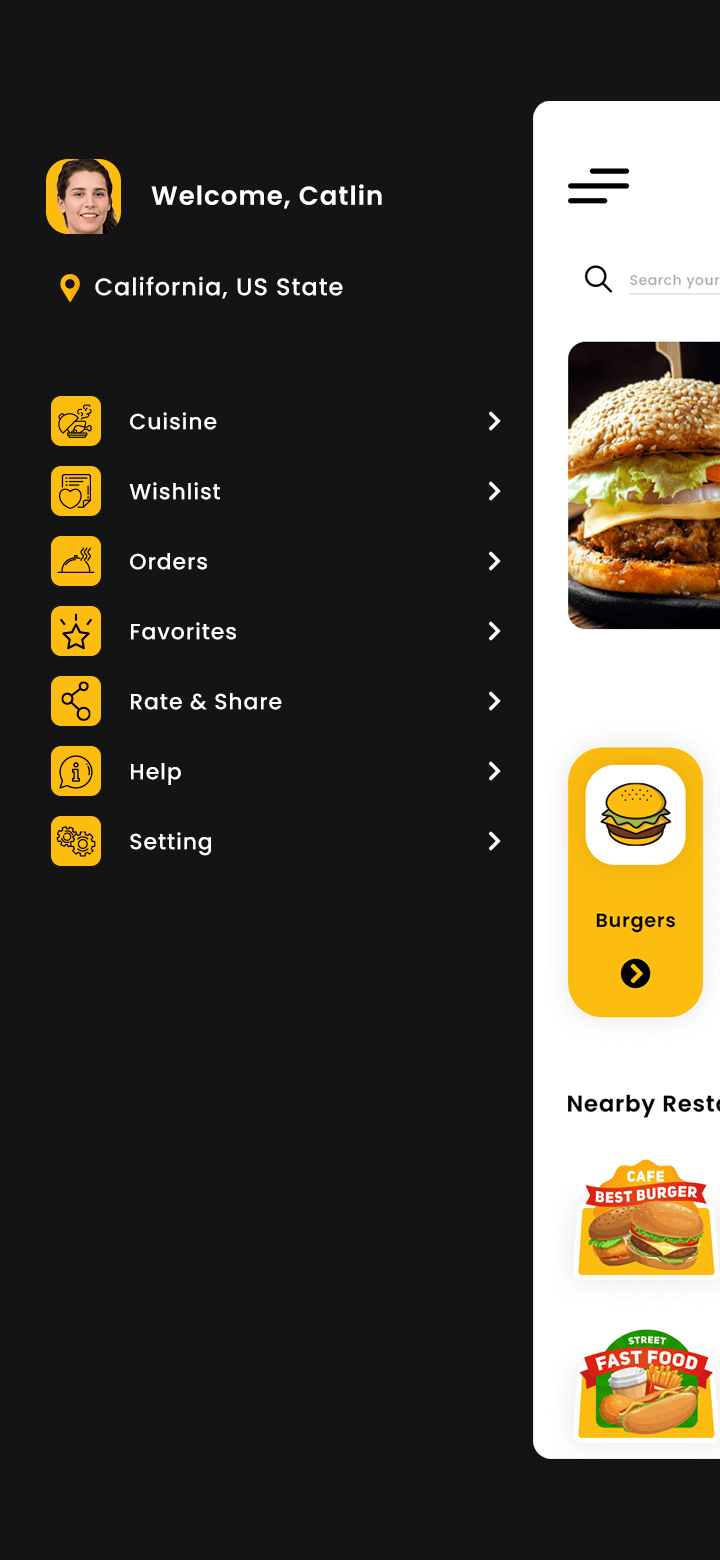This screenshot has height=1560, width=720.
Task: Open the Help section
Action: pyautogui.click(x=276, y=771)
